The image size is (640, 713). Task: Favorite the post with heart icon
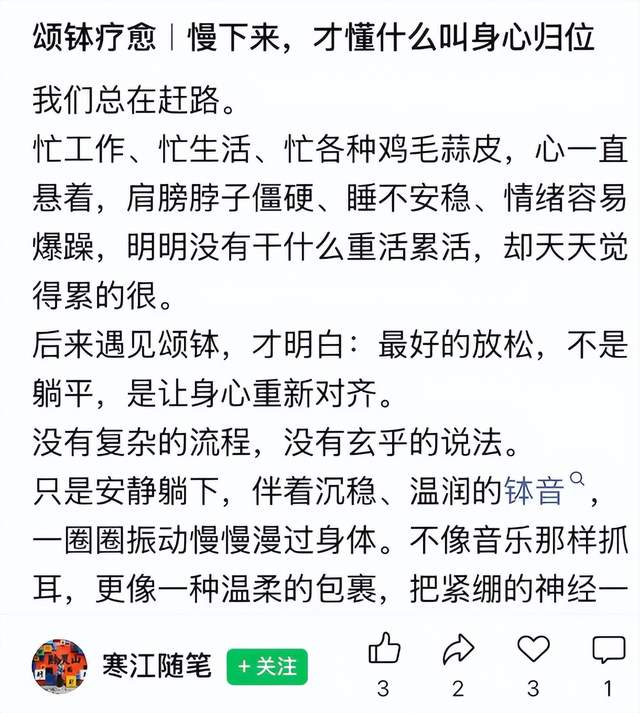tap(533, 650)
